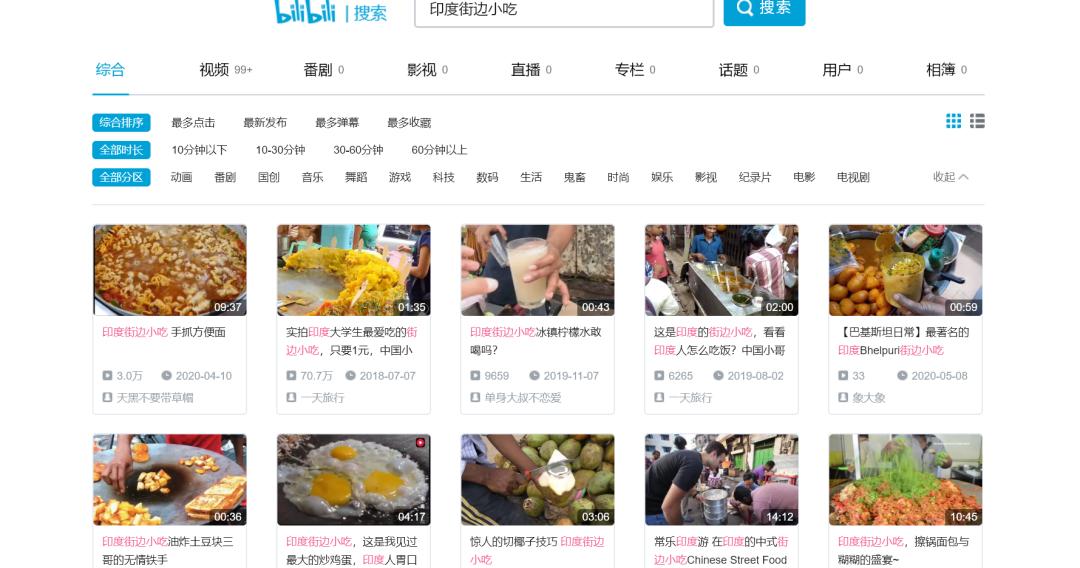Switch to the 视频 tab
The image size is (1080, 568).
214,69
